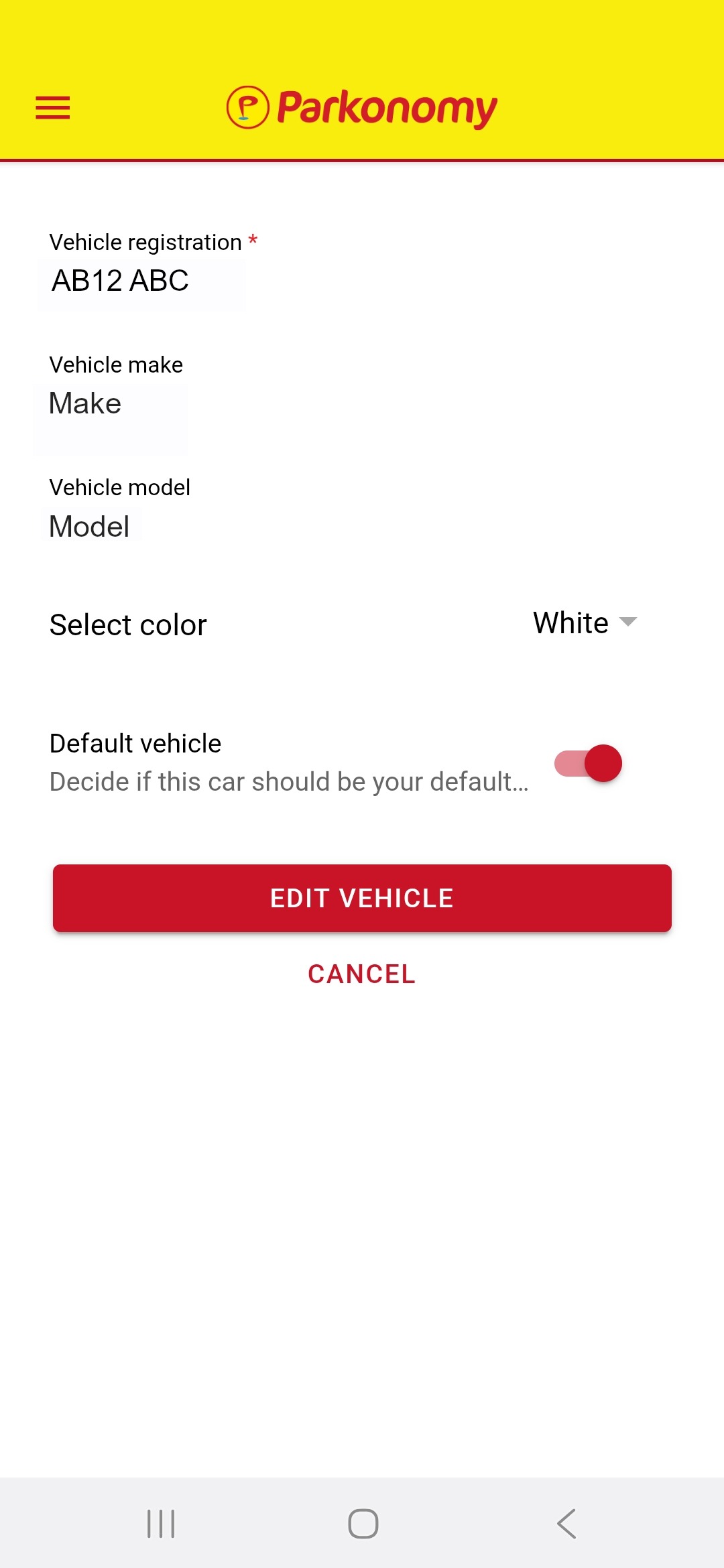Expand the White color dropdown
Screen dimensions: 724x1568
coord(585,623)
